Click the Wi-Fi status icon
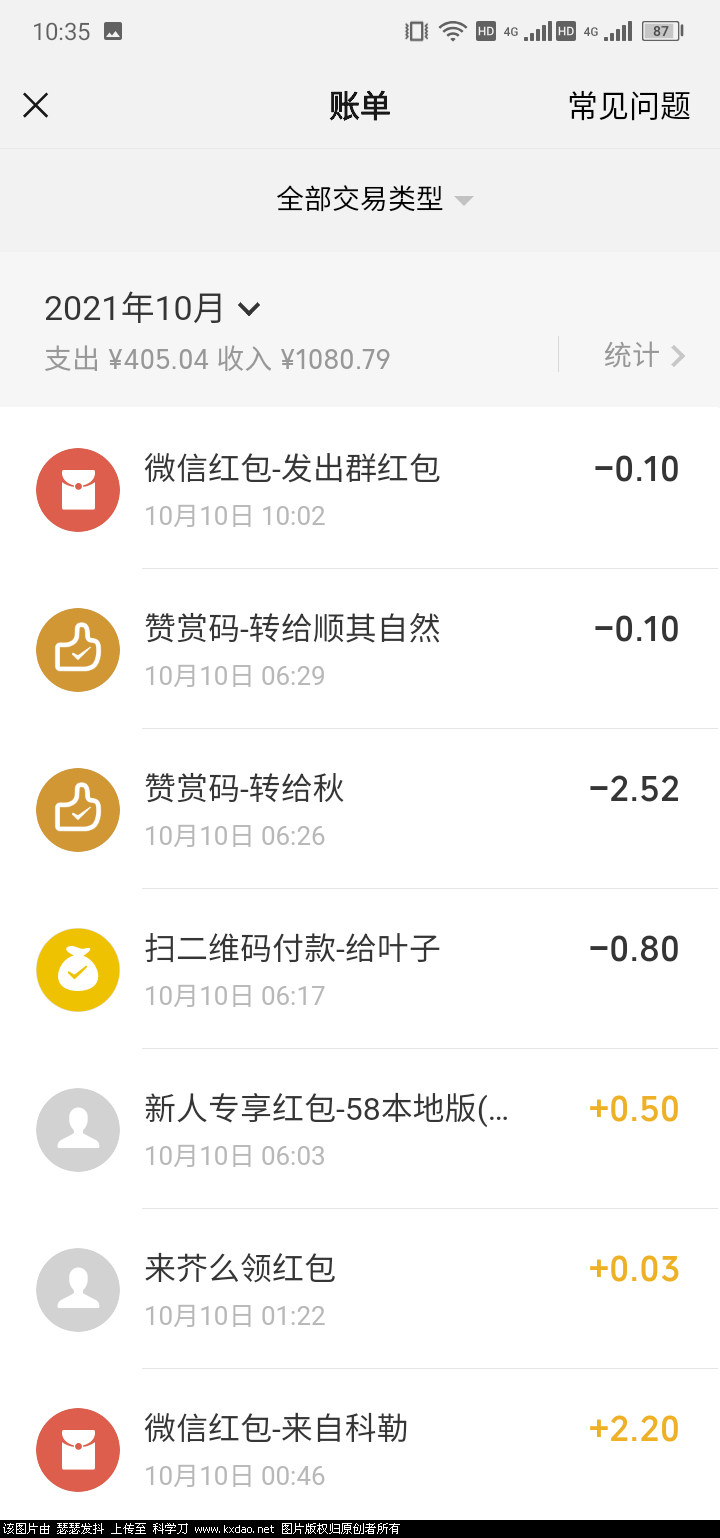 click(x=452, y=31)
